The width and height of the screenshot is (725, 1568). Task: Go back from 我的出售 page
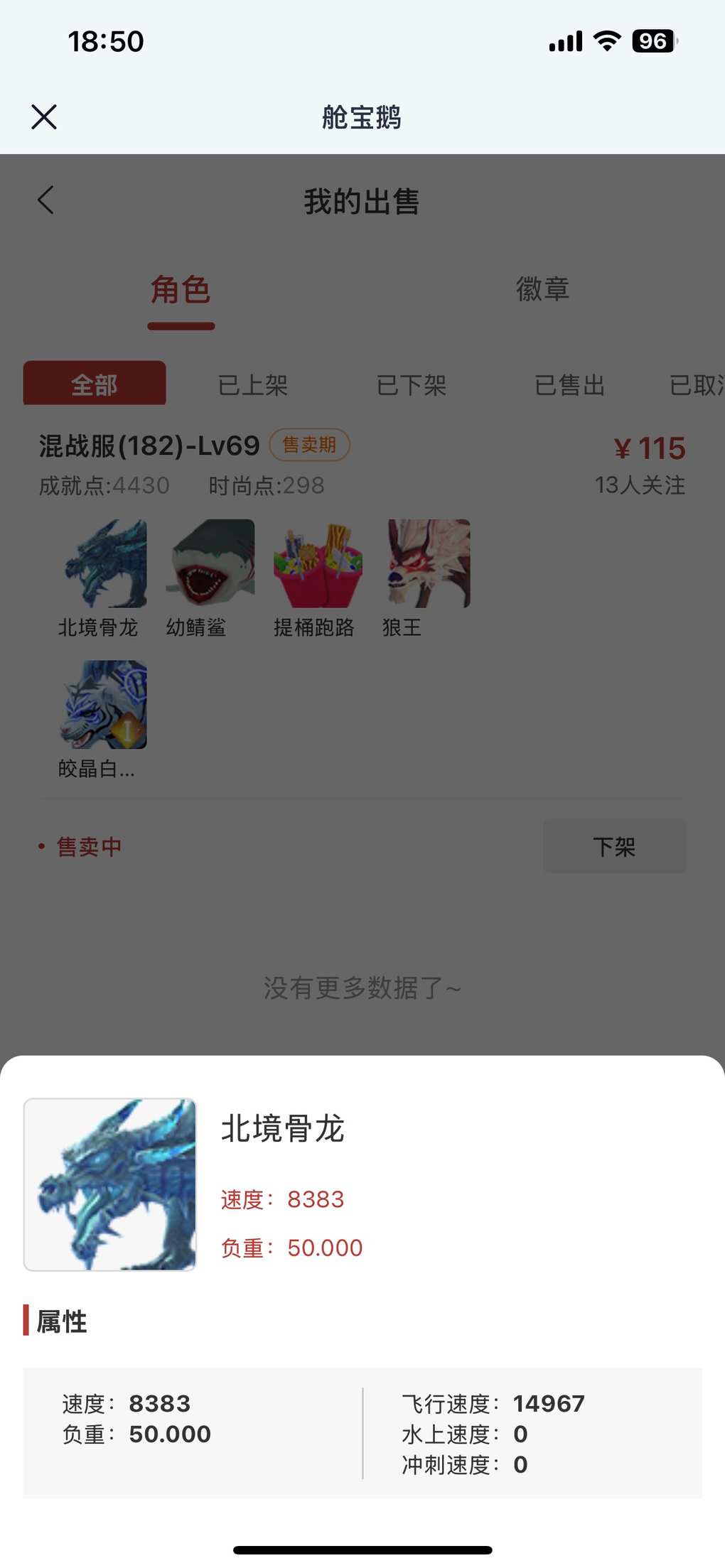(45, 200)
